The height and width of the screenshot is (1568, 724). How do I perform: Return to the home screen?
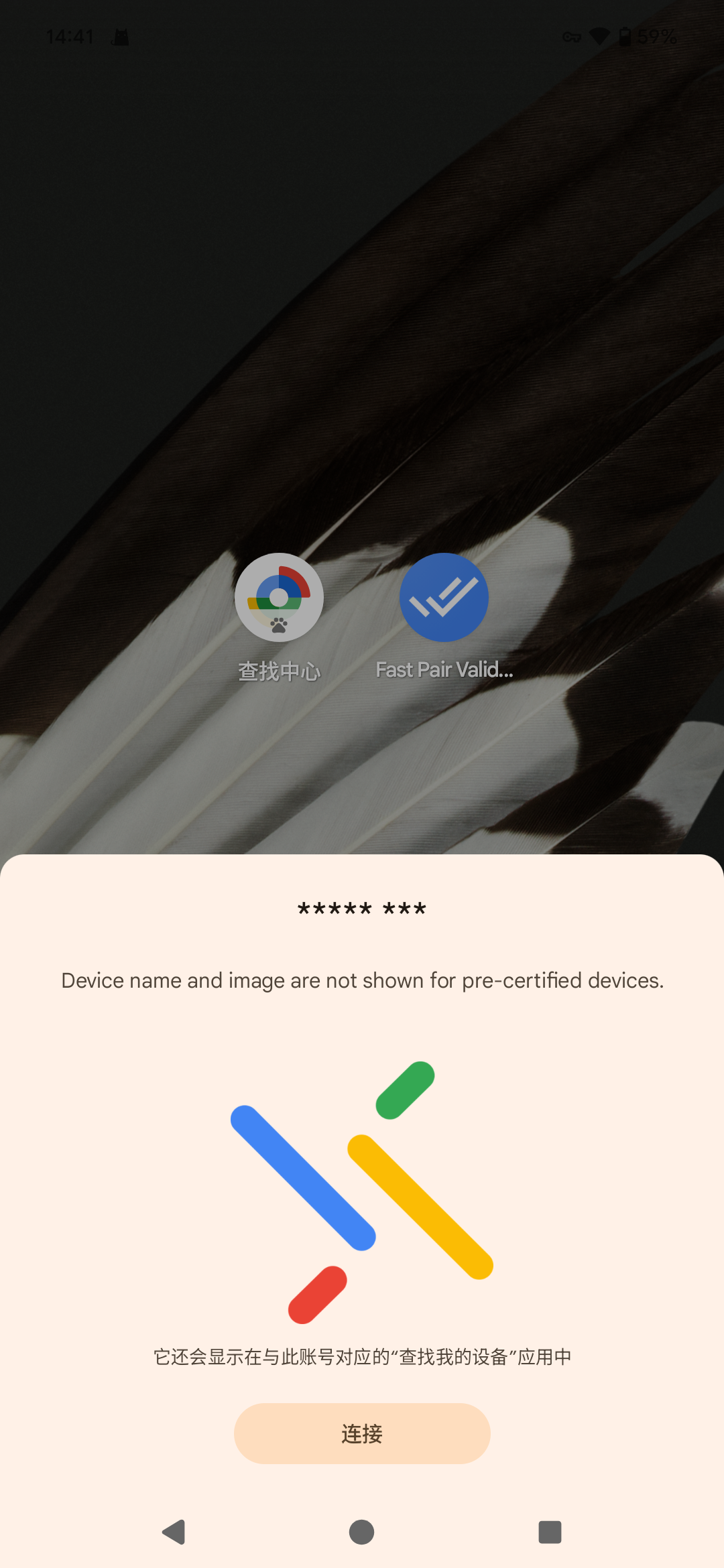coord(362,1532)
